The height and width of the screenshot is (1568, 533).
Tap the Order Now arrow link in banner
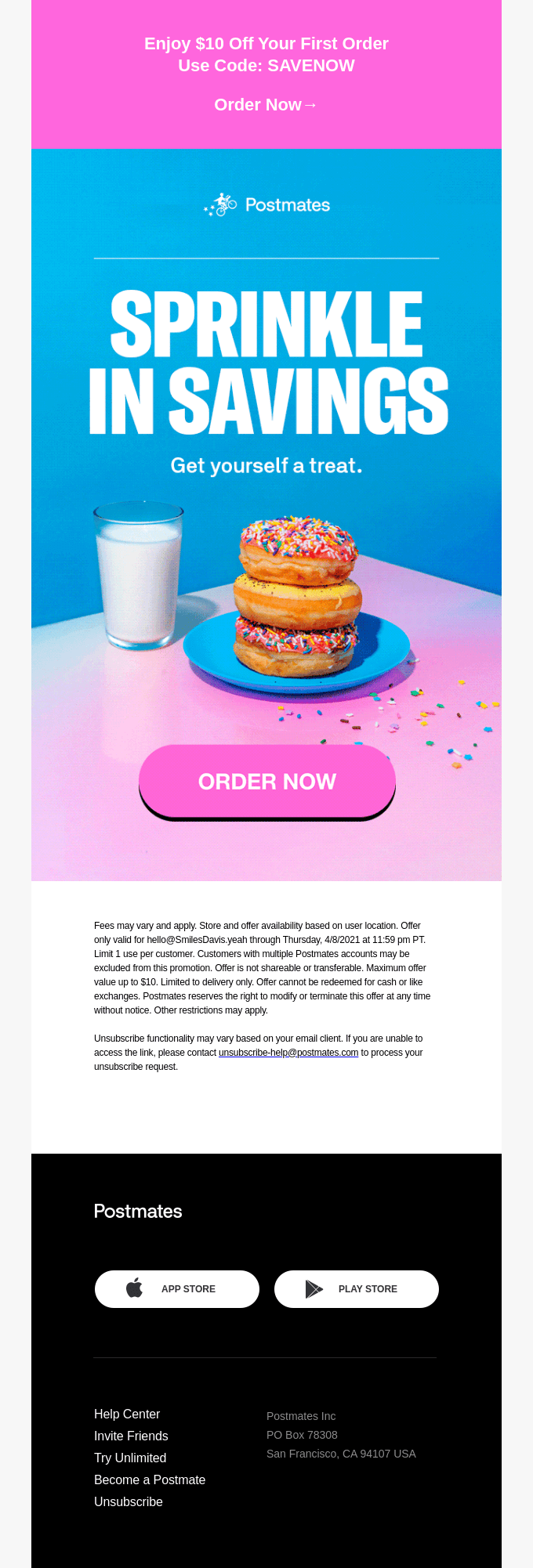click(266, 105)
